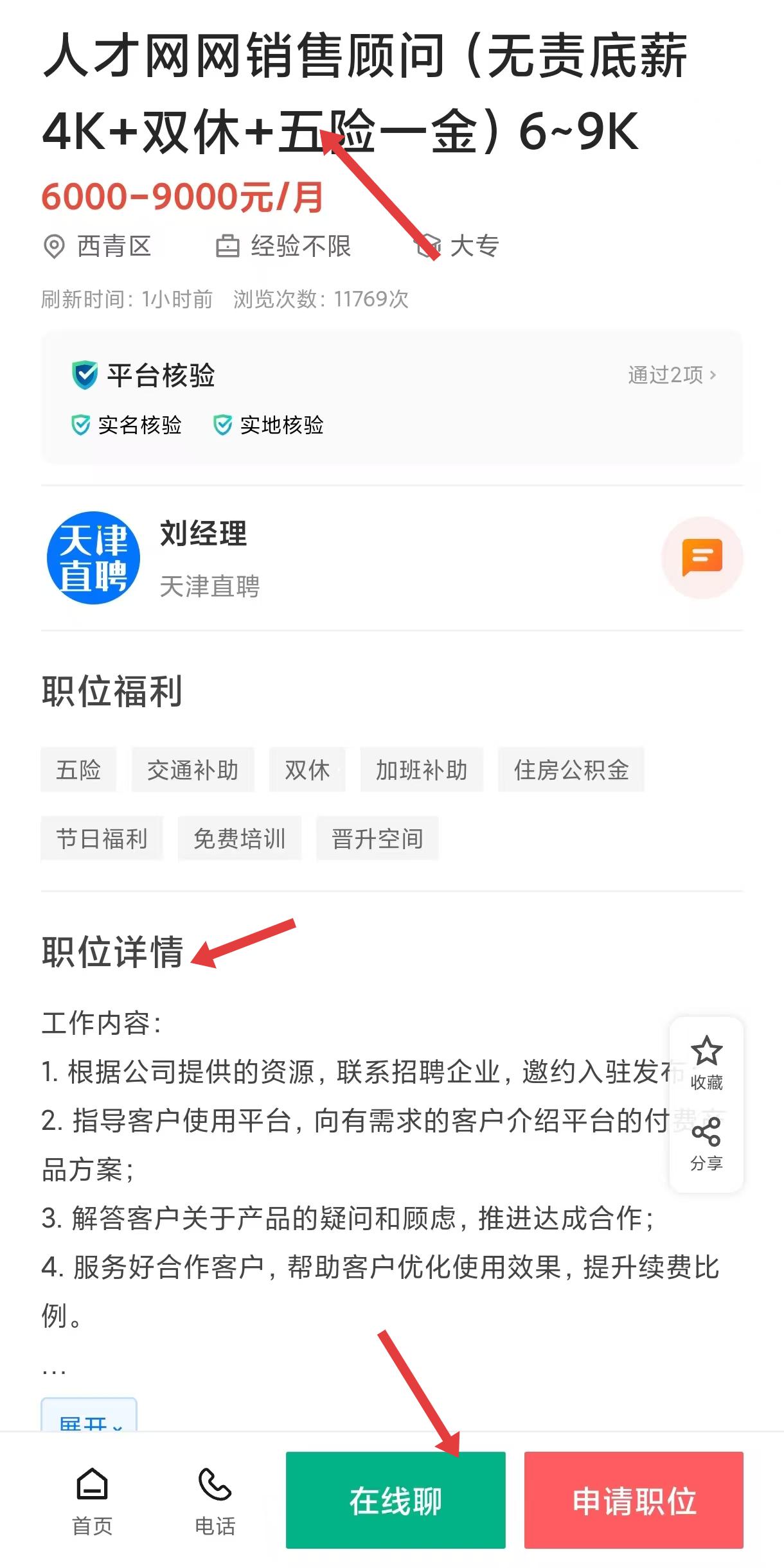Call the recruiter via 电话

[215, 1501]
